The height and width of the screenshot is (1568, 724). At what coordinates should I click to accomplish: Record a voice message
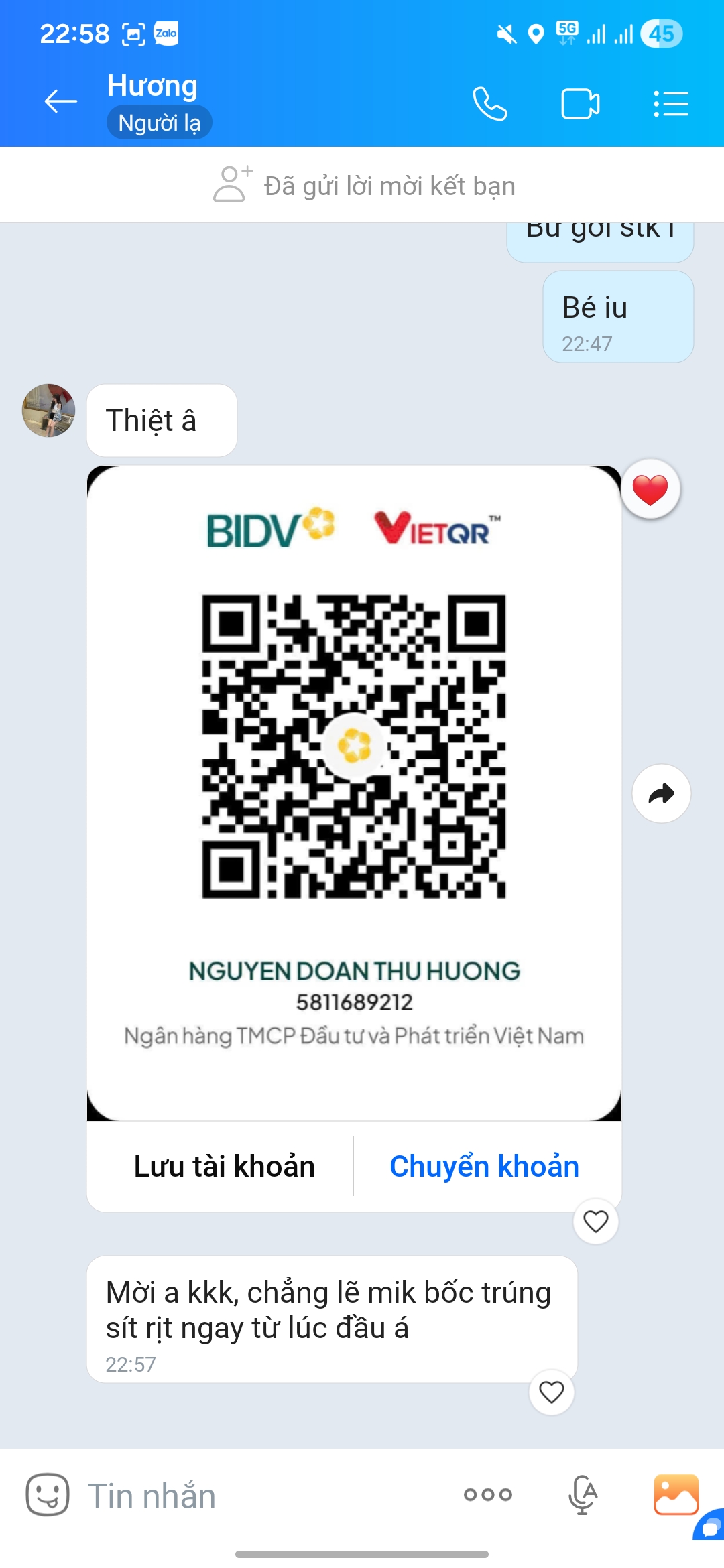click(x=582, y=1494)
